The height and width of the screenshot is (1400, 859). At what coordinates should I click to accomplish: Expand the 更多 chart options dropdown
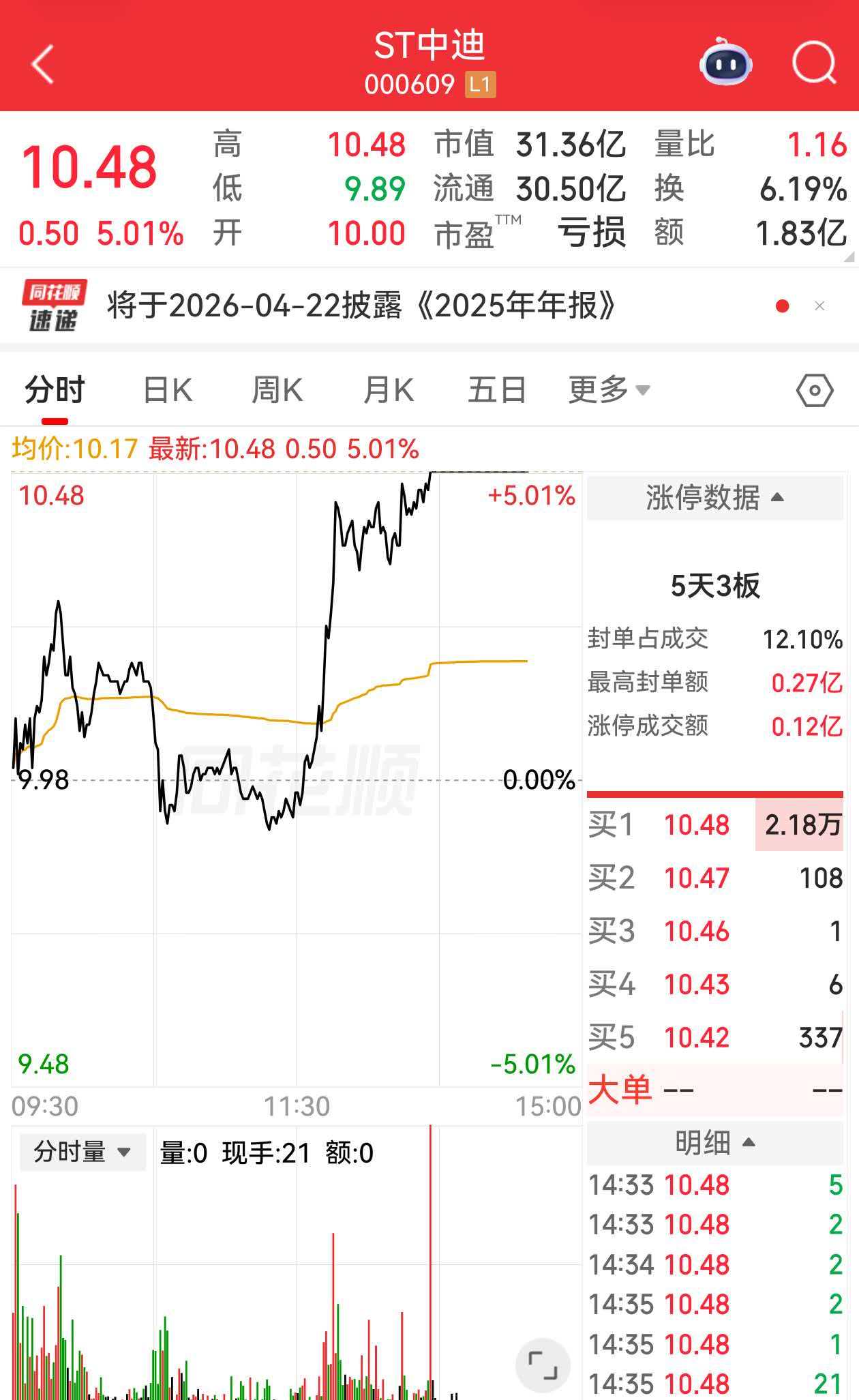tap(609, 391)
